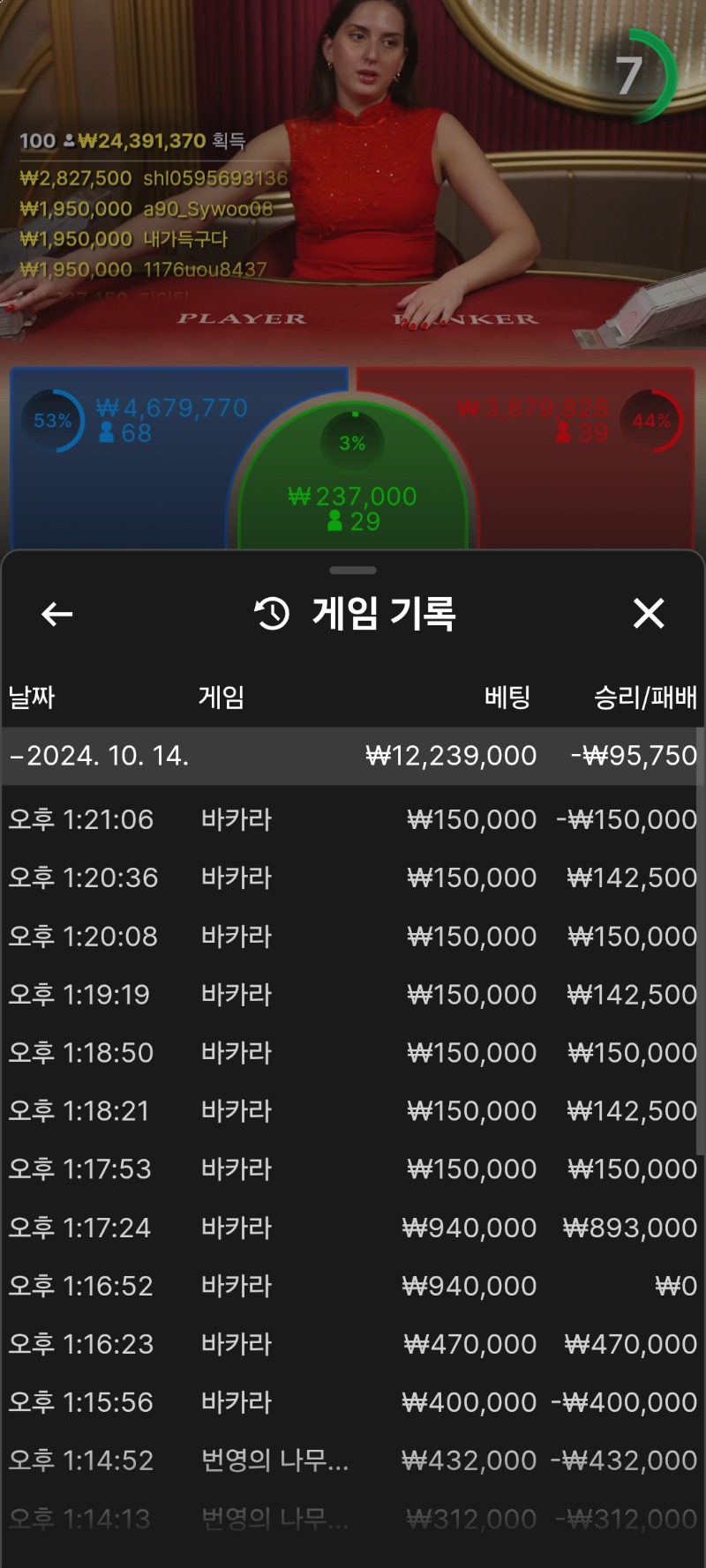706x1568 pixels.
Task: Open the 오후 1:20:36 바카라 record
Action: click(x=352, y=877)
